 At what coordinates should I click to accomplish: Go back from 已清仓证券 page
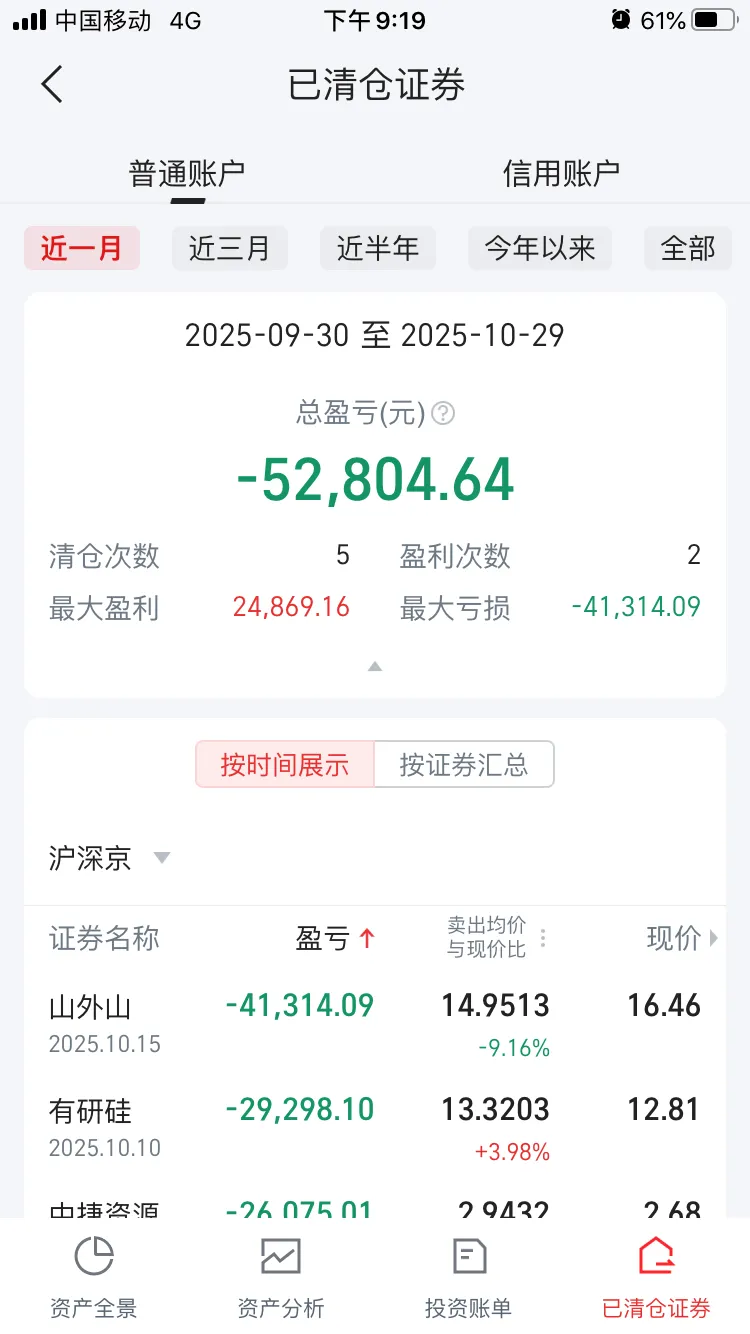pos(52,85)
